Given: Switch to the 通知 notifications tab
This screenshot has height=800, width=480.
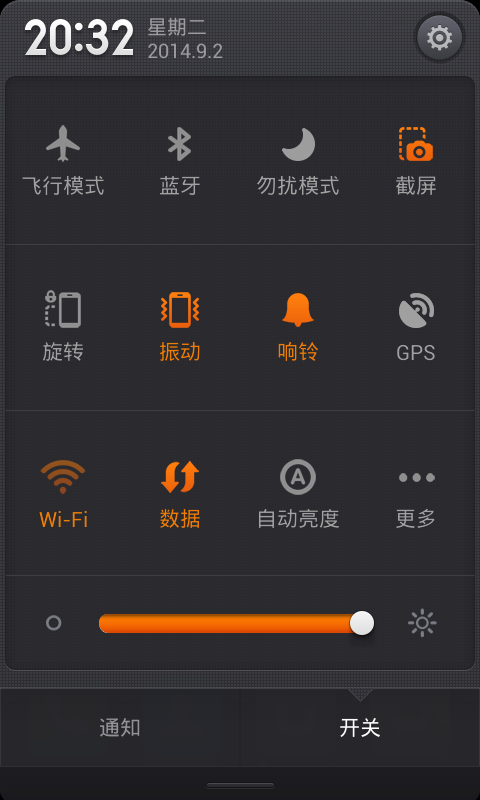Looking at the screenshot, I should coord(120,728).
